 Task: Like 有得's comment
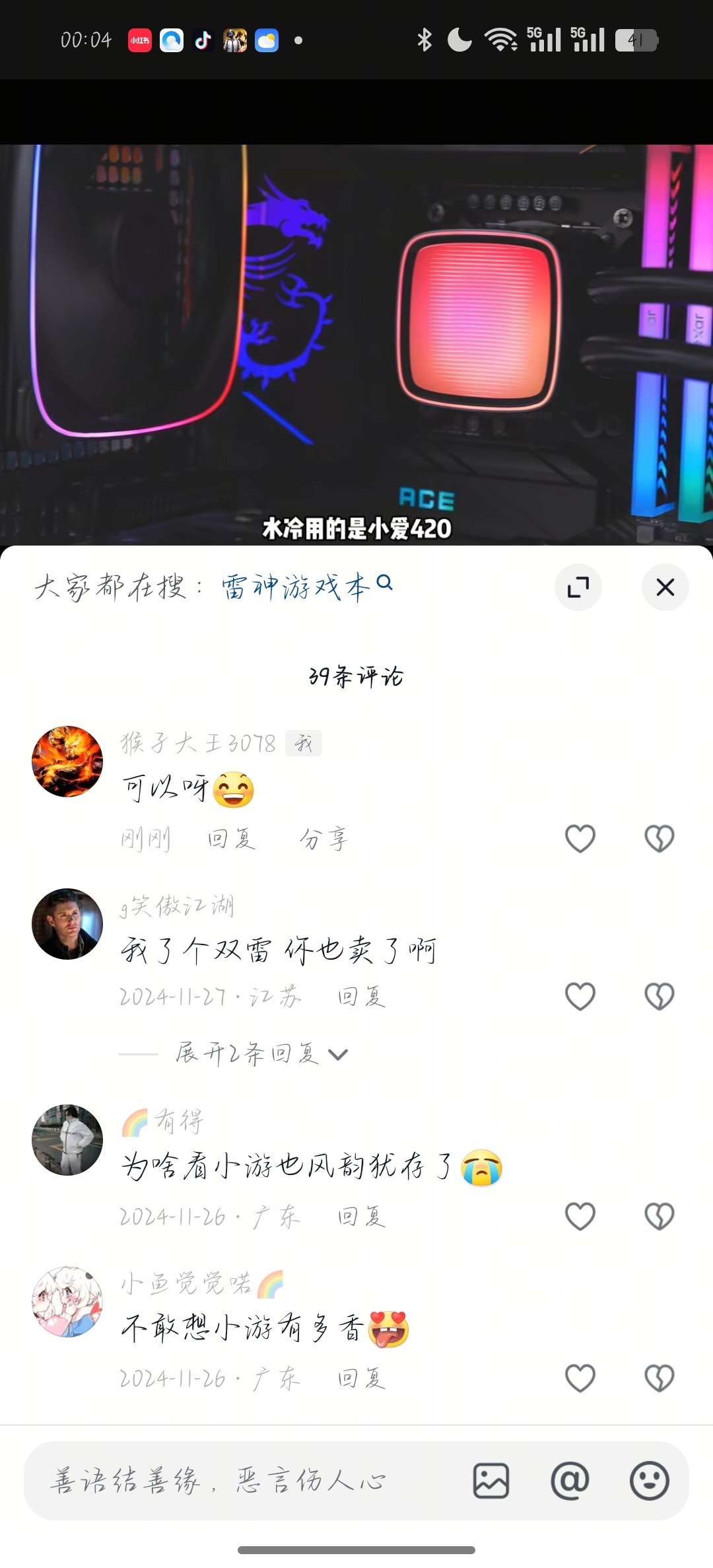[580, 1216]
